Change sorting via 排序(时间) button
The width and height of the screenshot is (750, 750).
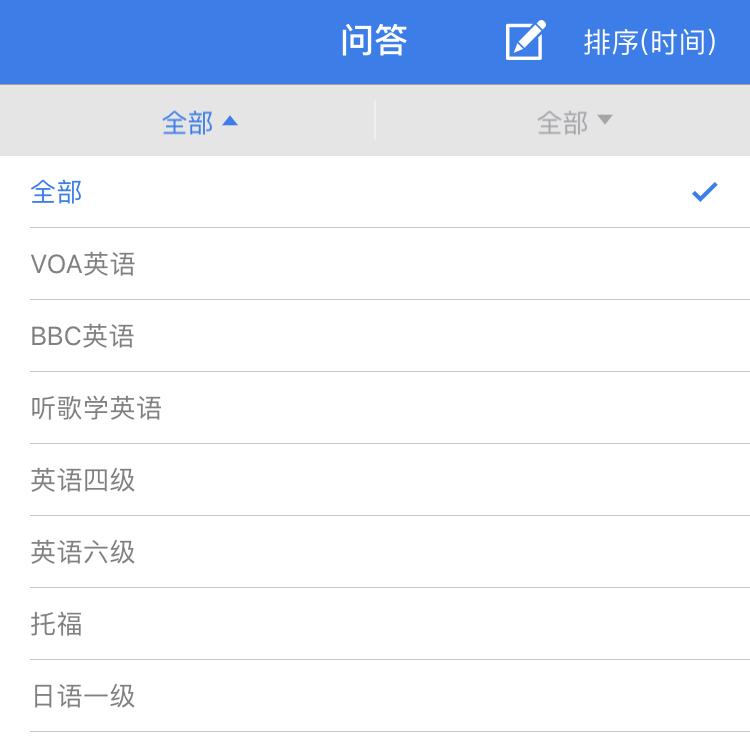pyautogui.click(x=650, y=42)
